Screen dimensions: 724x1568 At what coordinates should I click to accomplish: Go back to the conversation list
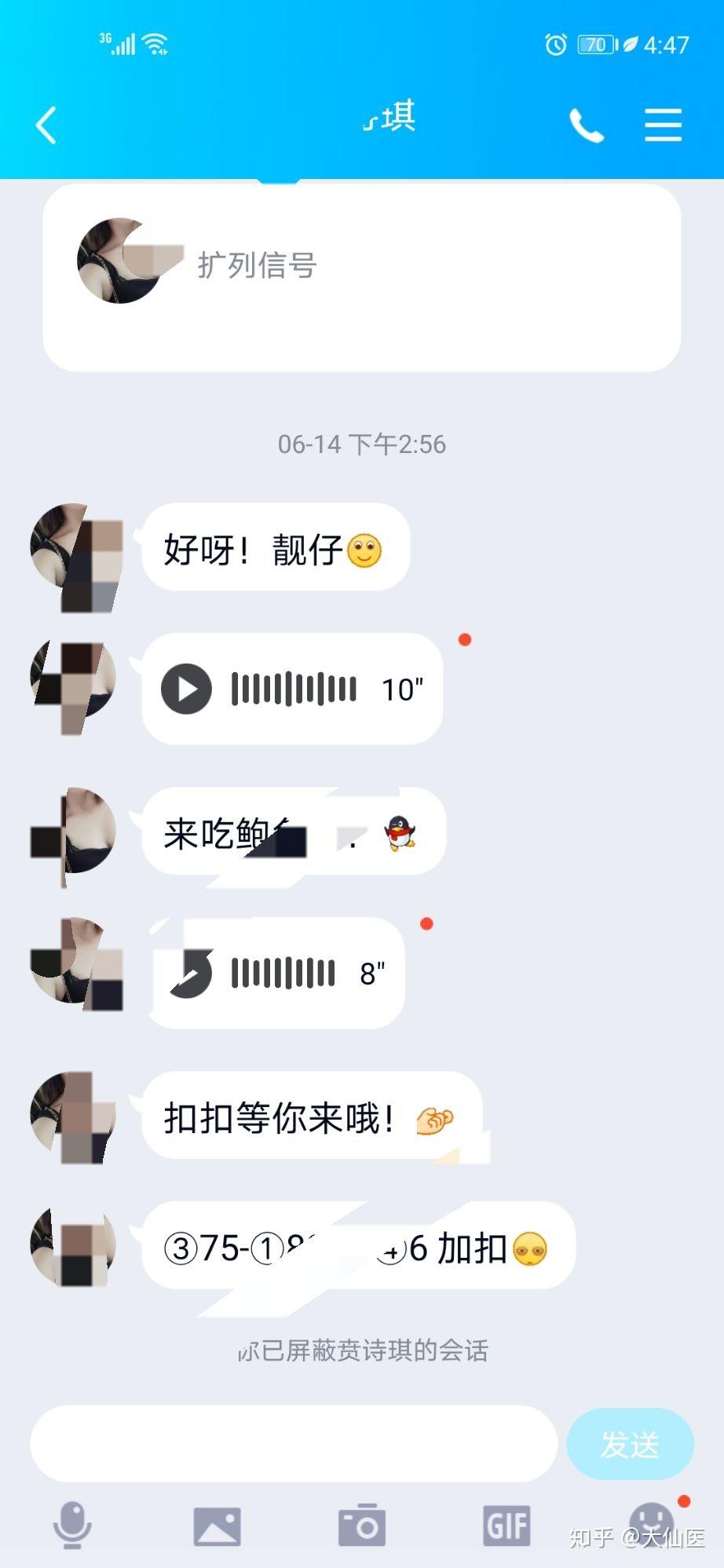tap(45, 124)
